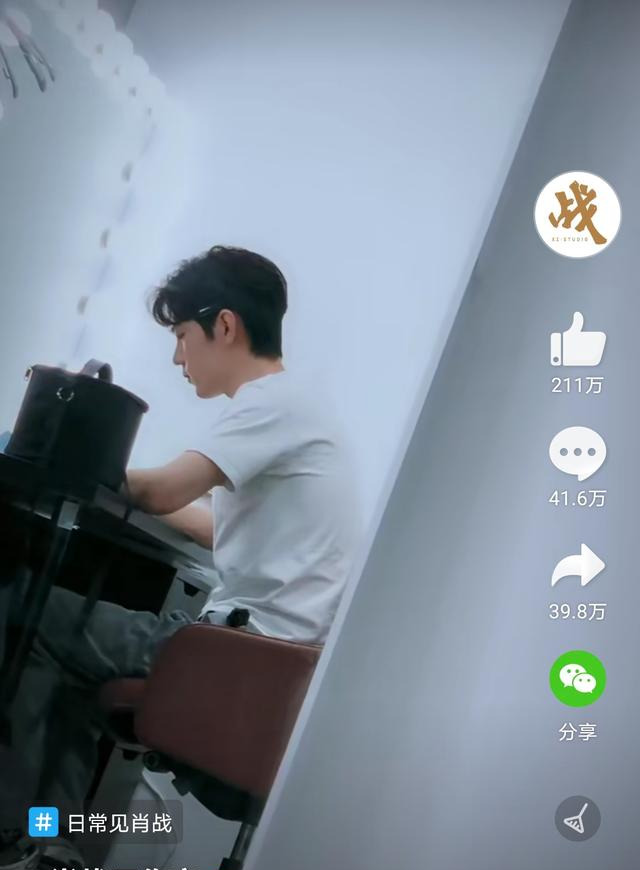
Task: Open the comments with 41.6万 replies
Action: click(578, 454)
